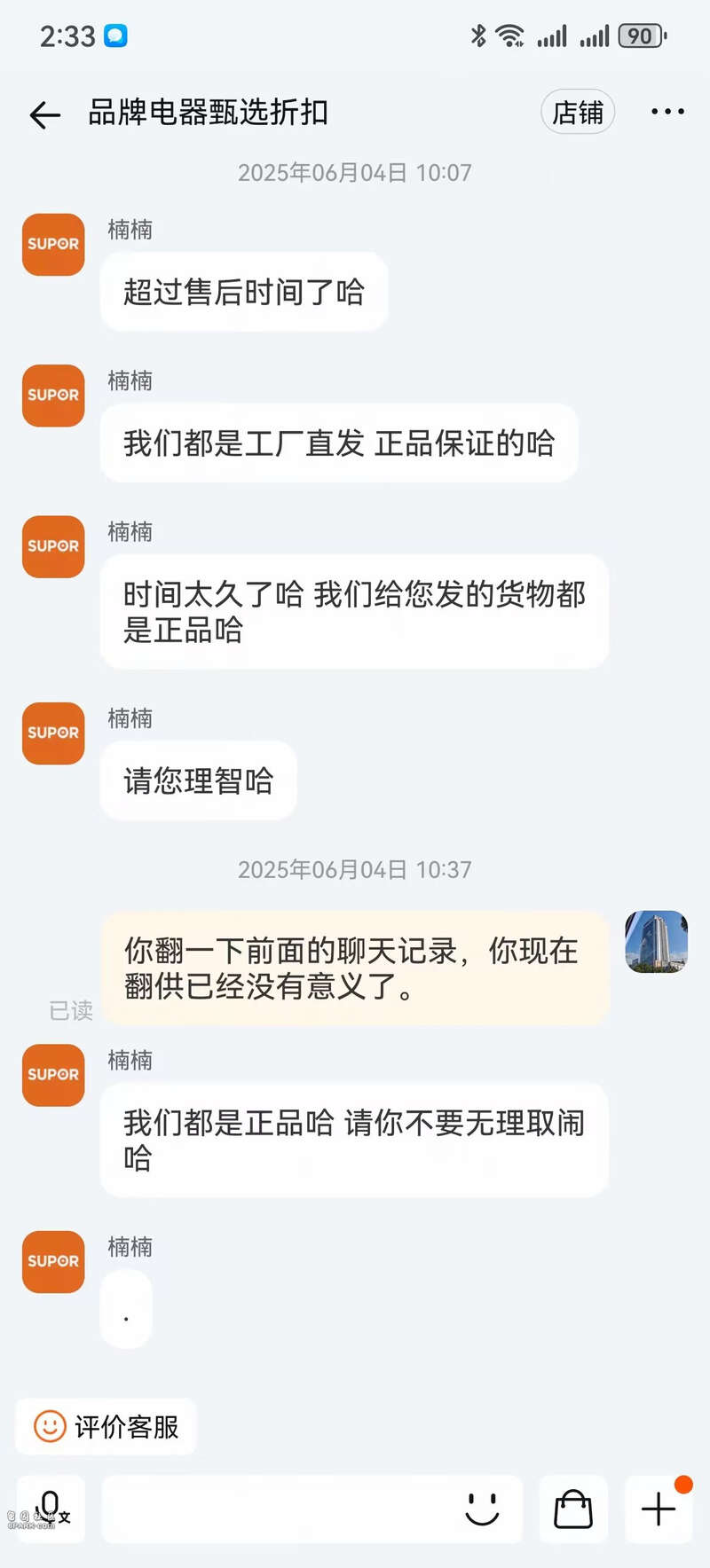Tap 楠楠's SUPOR avatar on the first message

pos(53,245)
